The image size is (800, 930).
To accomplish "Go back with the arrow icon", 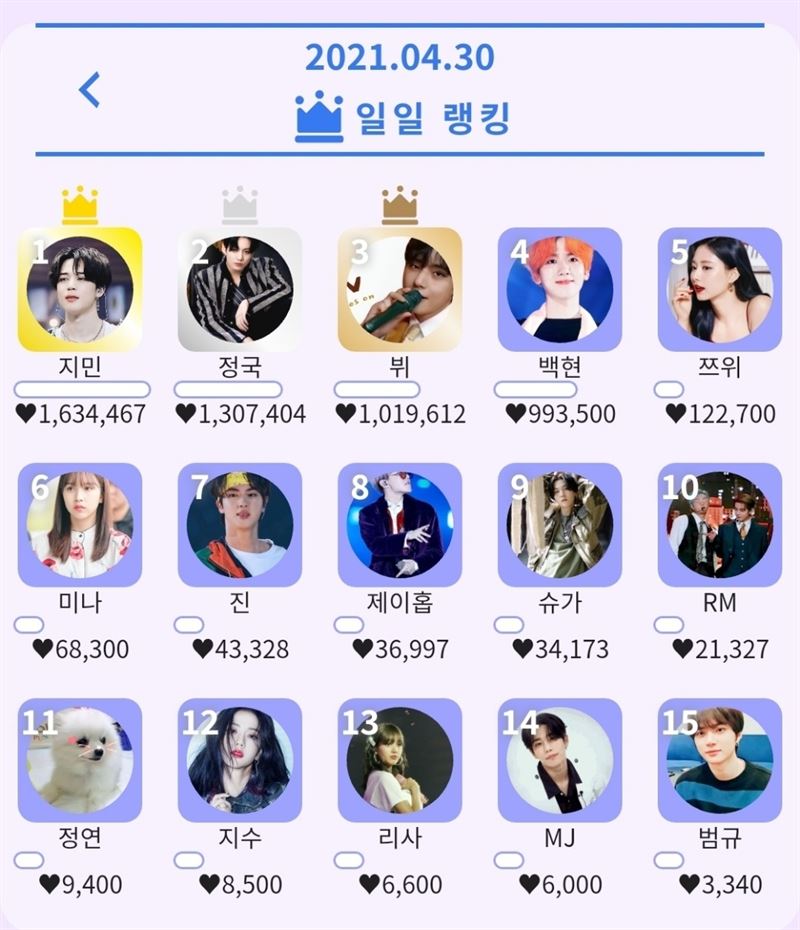I will coord(89,90).
